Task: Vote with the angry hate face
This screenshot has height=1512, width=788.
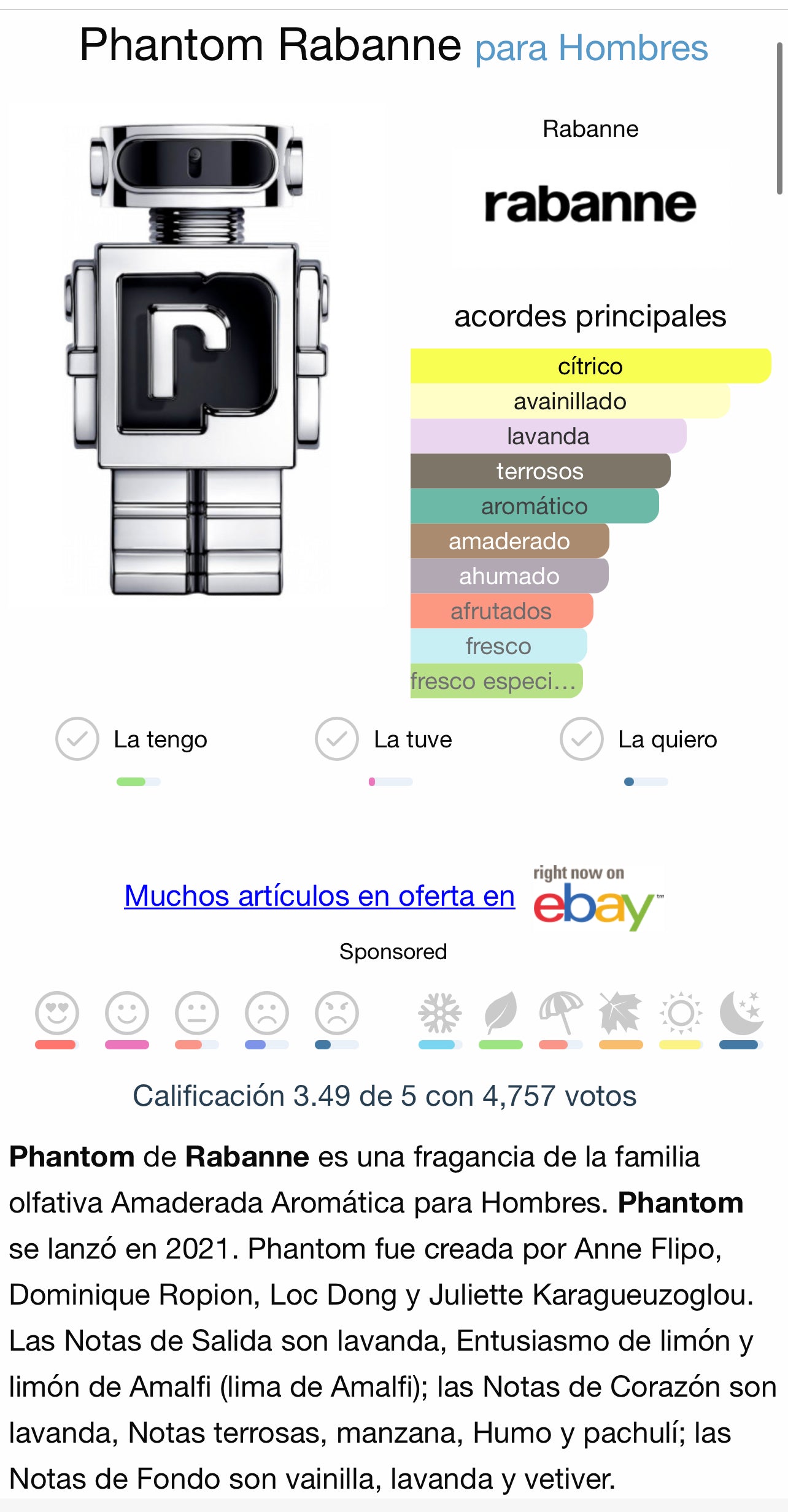Action: [x=337, y=1013]
